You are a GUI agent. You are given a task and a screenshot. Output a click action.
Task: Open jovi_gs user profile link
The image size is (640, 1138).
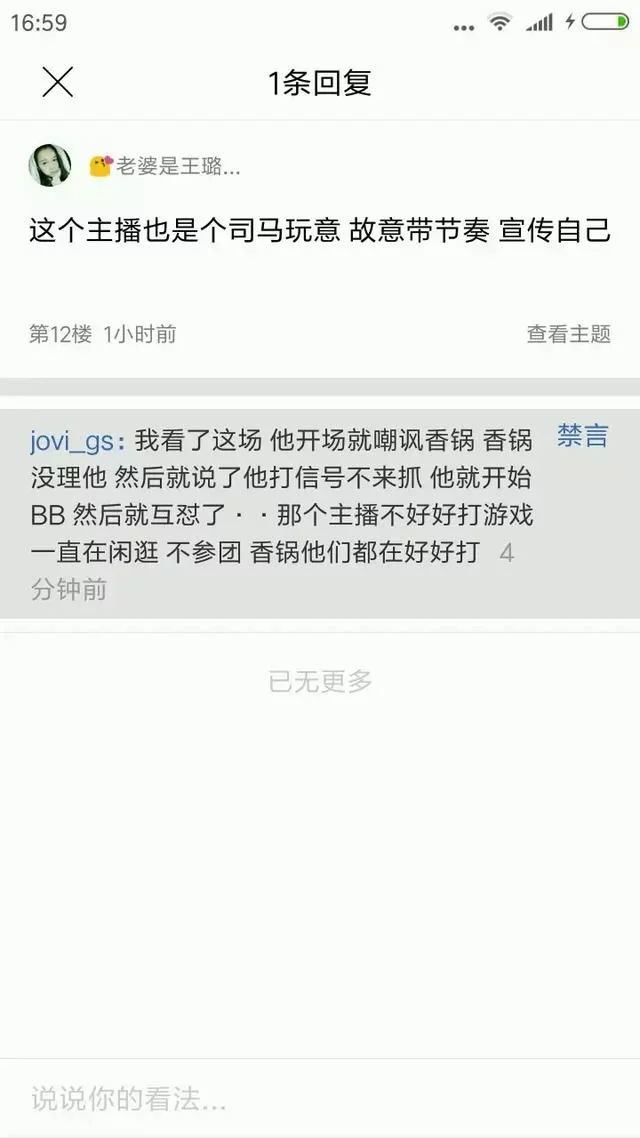click(x=72, y=440)
